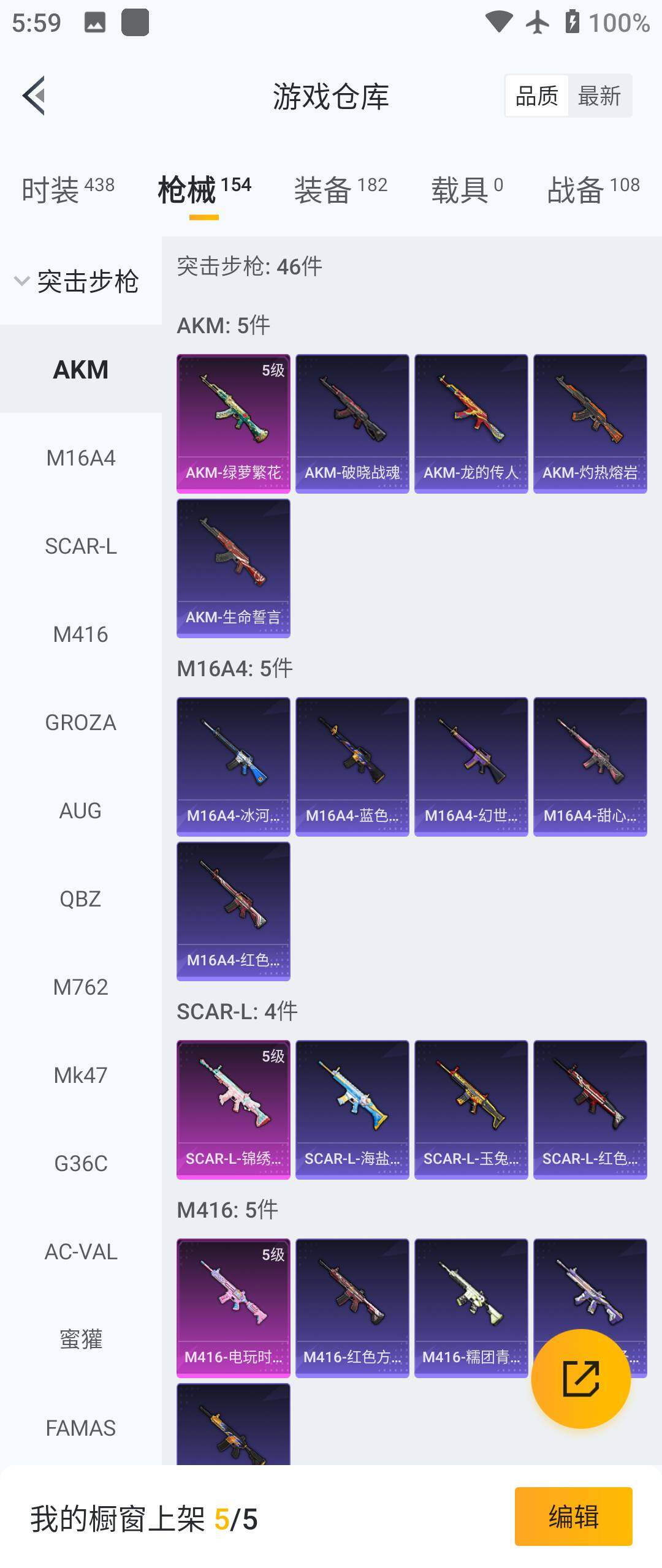662x1568 pixels.
Task: Open the AKM-绿萝繁花 skin card
Action: (x=233, y=423)
